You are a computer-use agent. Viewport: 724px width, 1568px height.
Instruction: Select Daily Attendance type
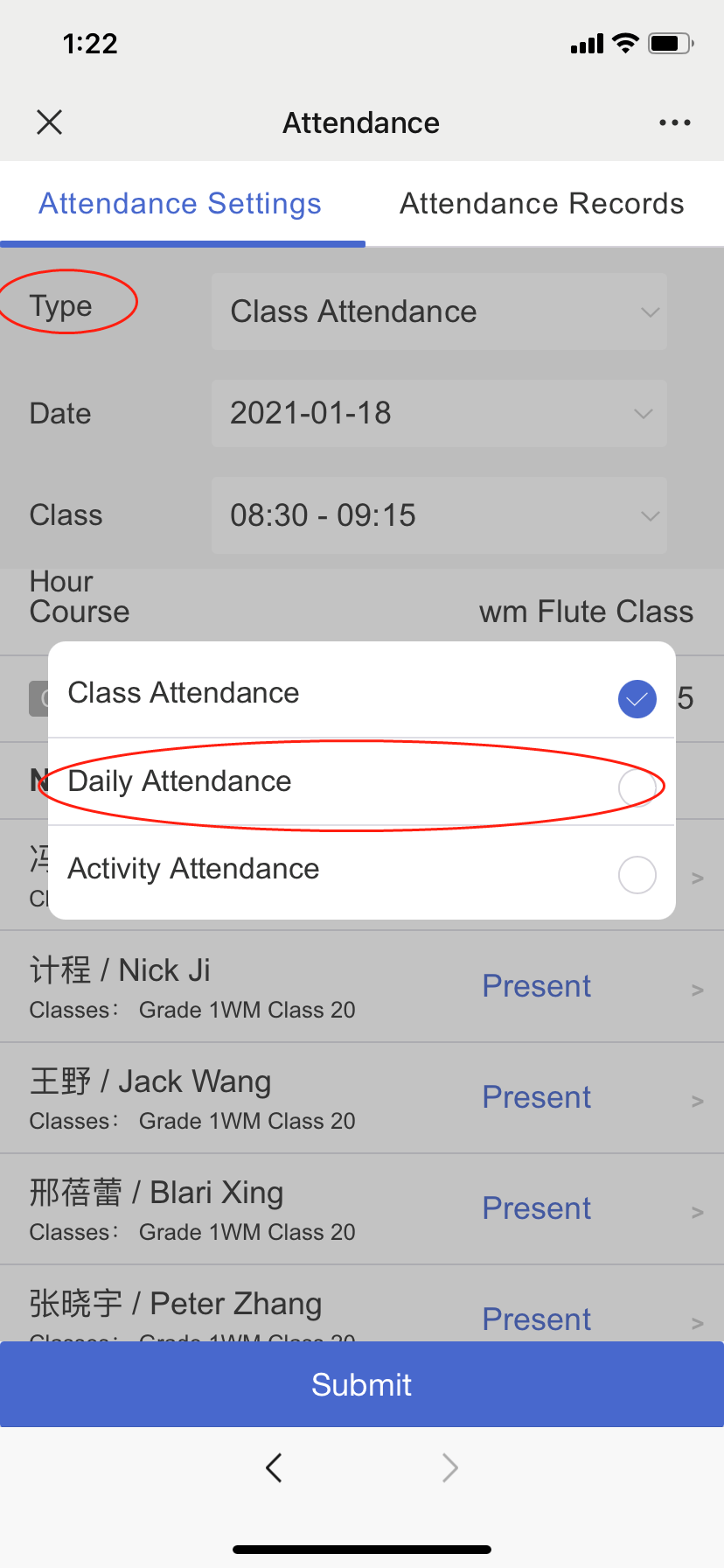point(360,782)
